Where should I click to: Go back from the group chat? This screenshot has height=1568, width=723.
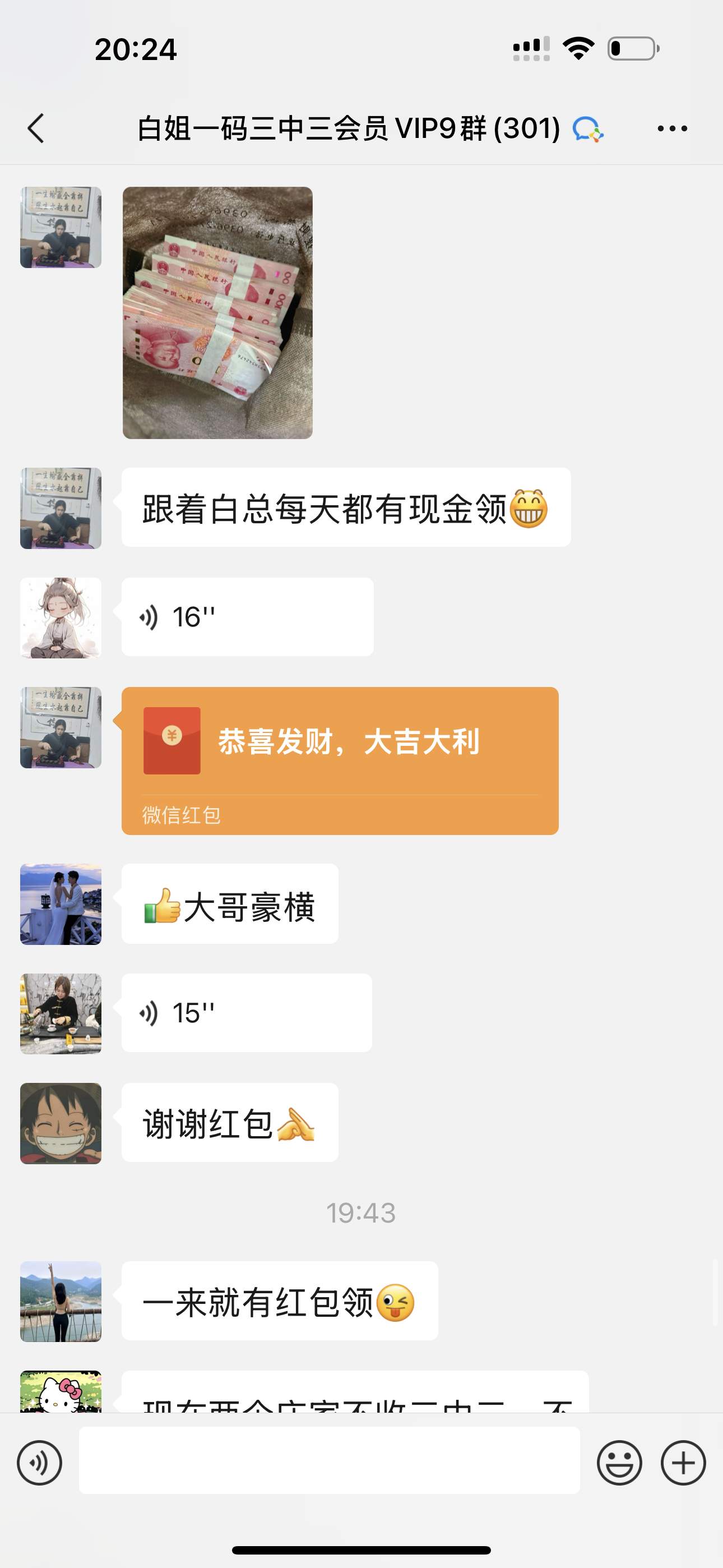pos(36,128)
